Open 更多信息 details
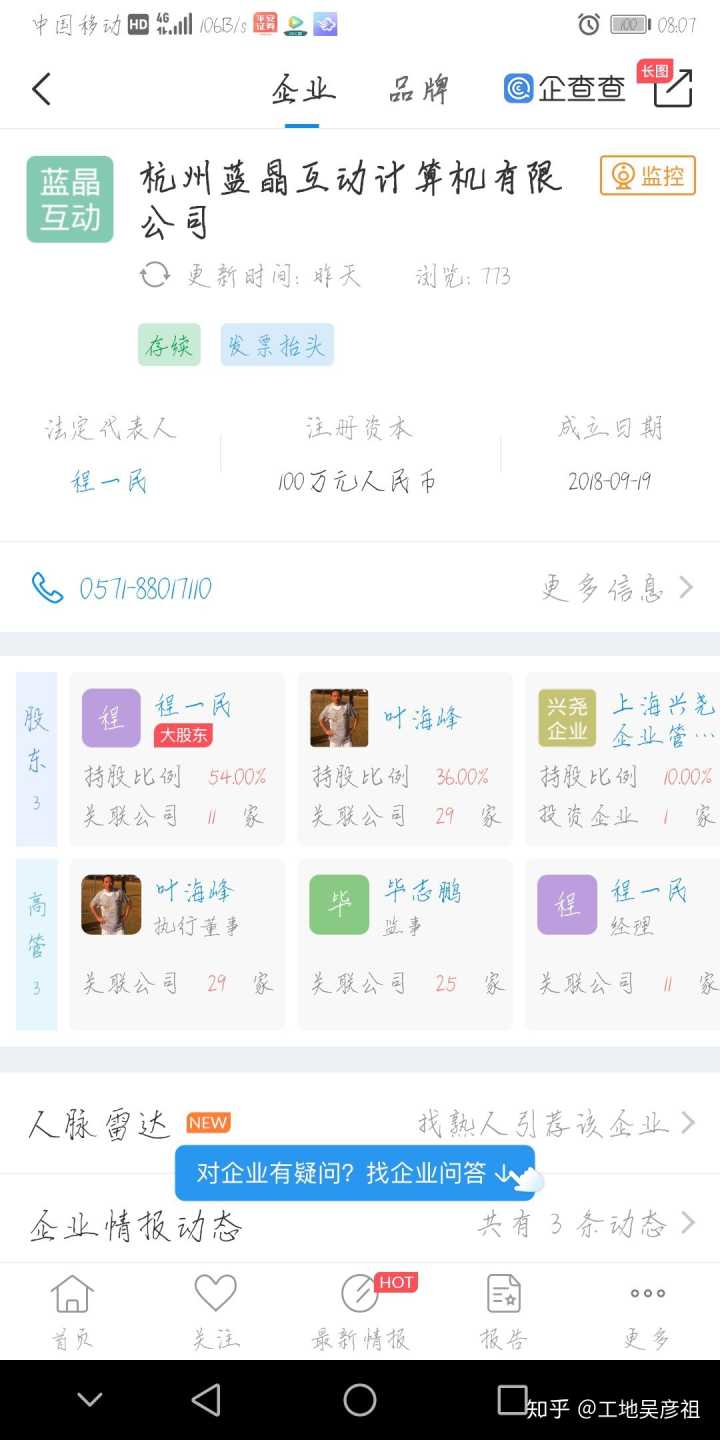Screen dimensions: 720x1440 (x=616, y=588)
